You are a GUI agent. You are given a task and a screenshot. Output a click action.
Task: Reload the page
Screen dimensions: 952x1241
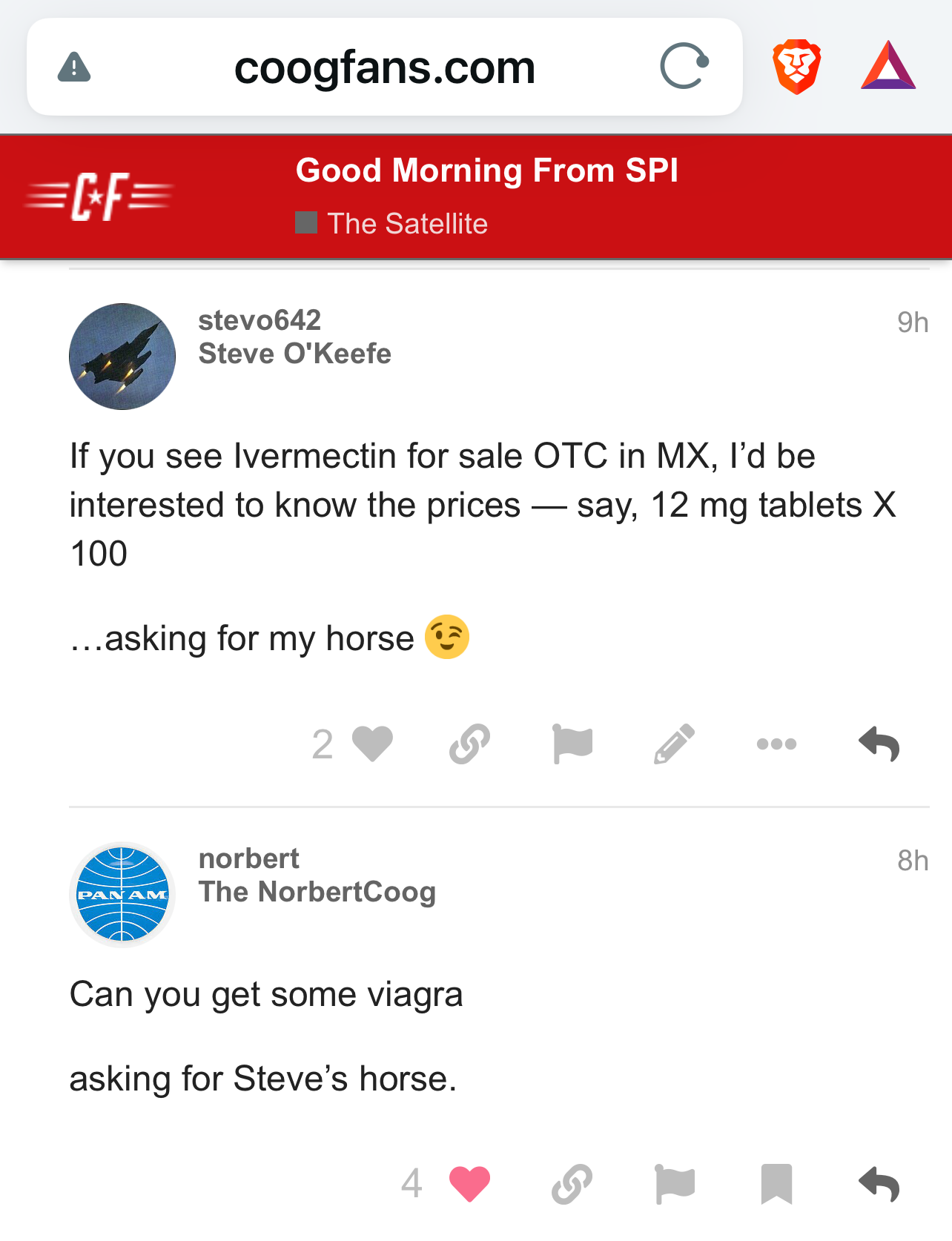684,67
